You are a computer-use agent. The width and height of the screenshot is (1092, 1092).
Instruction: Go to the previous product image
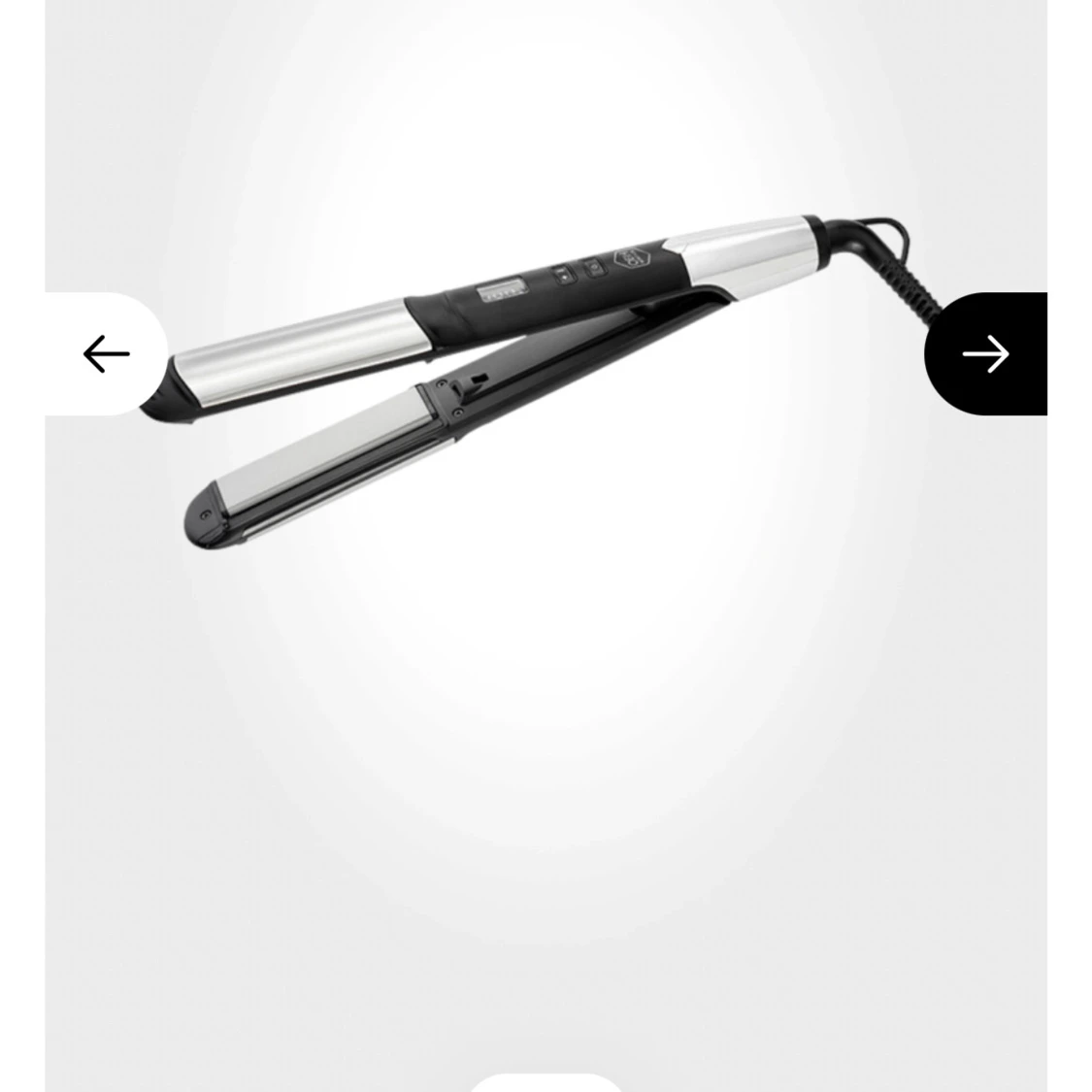click(x=106, y=354)
